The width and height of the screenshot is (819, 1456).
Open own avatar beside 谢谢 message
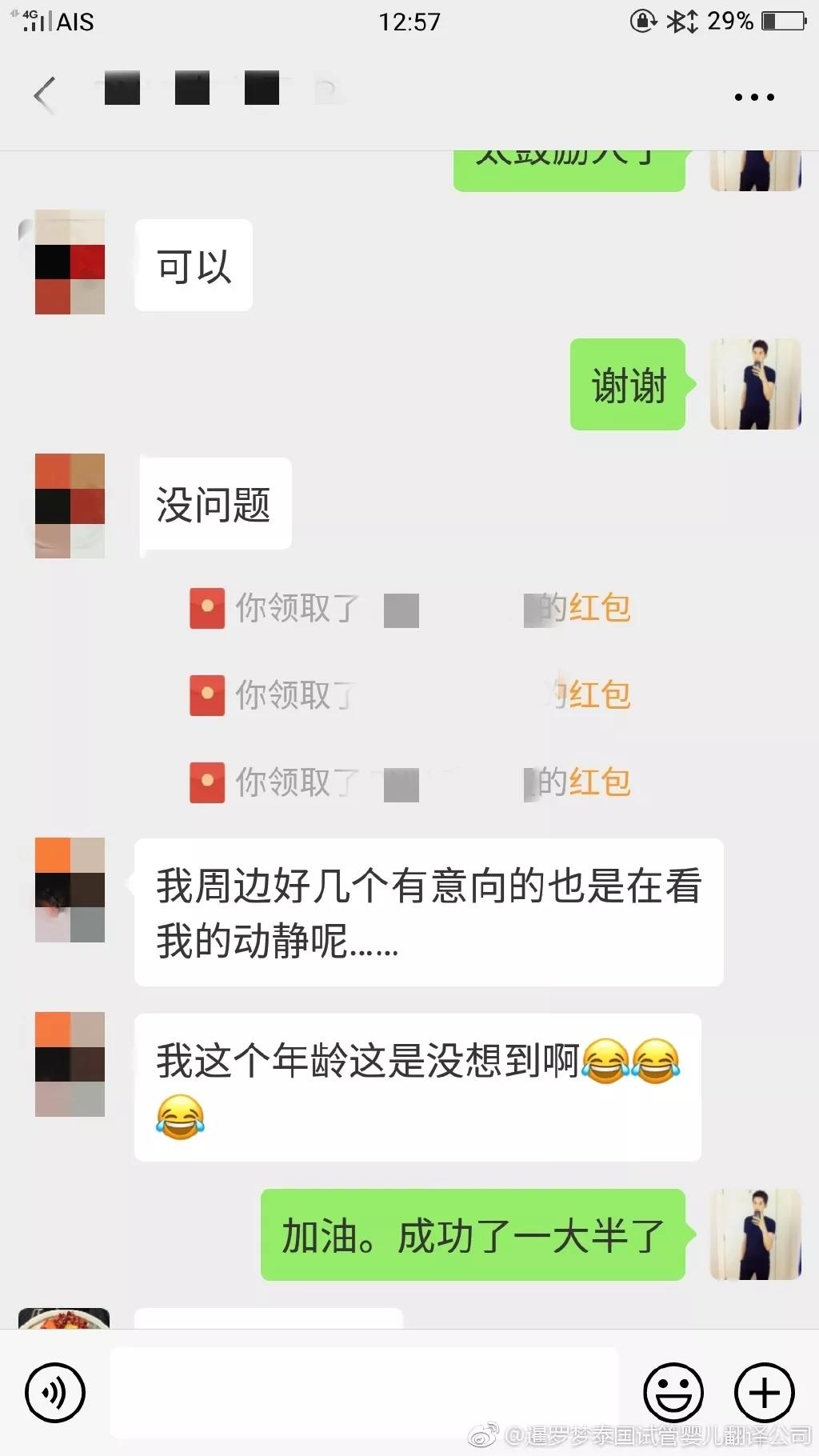755,384
